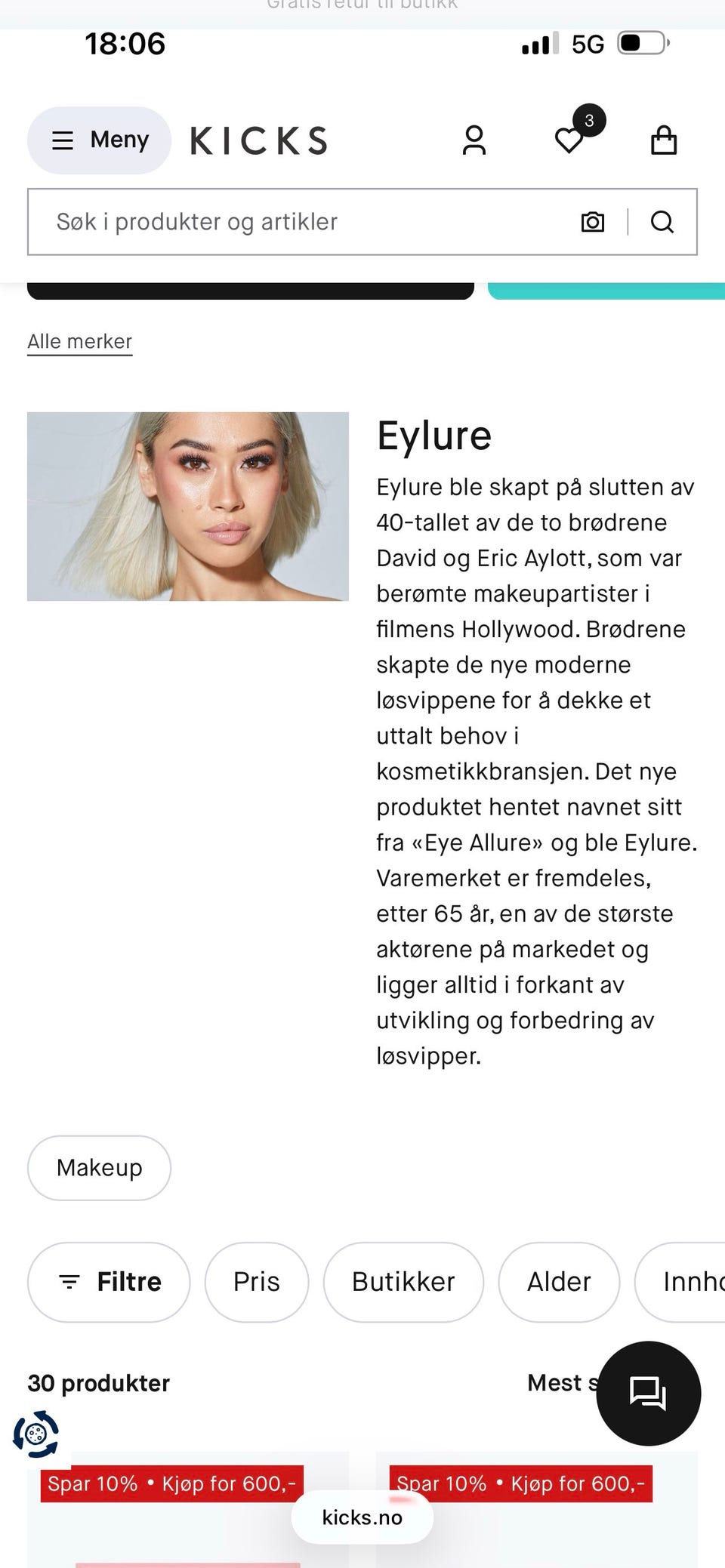Select the kicks.no address bar
This screenshot has height=1568, width=725.
(x=362, y=1517)
